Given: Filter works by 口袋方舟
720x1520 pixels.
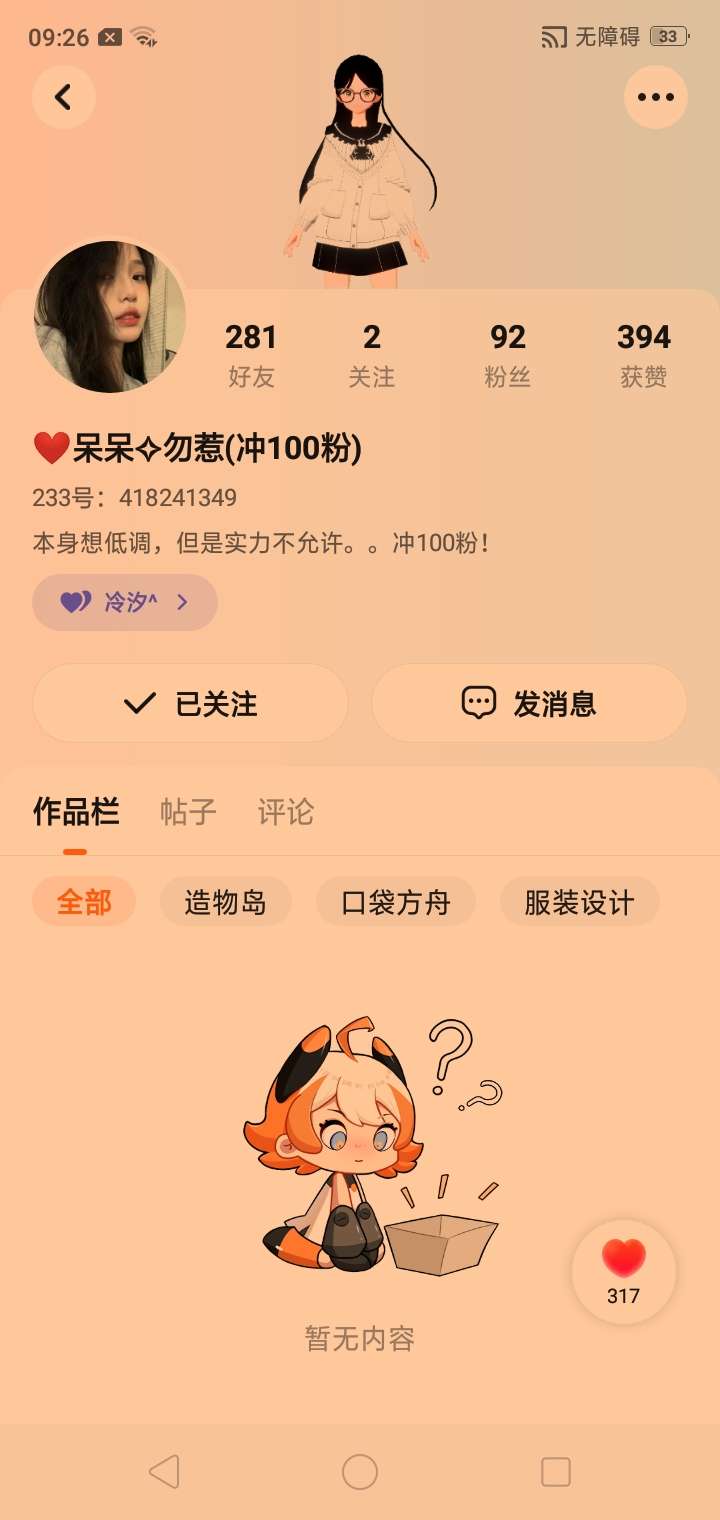Looking at the screenshot, I should coord(396,902).
